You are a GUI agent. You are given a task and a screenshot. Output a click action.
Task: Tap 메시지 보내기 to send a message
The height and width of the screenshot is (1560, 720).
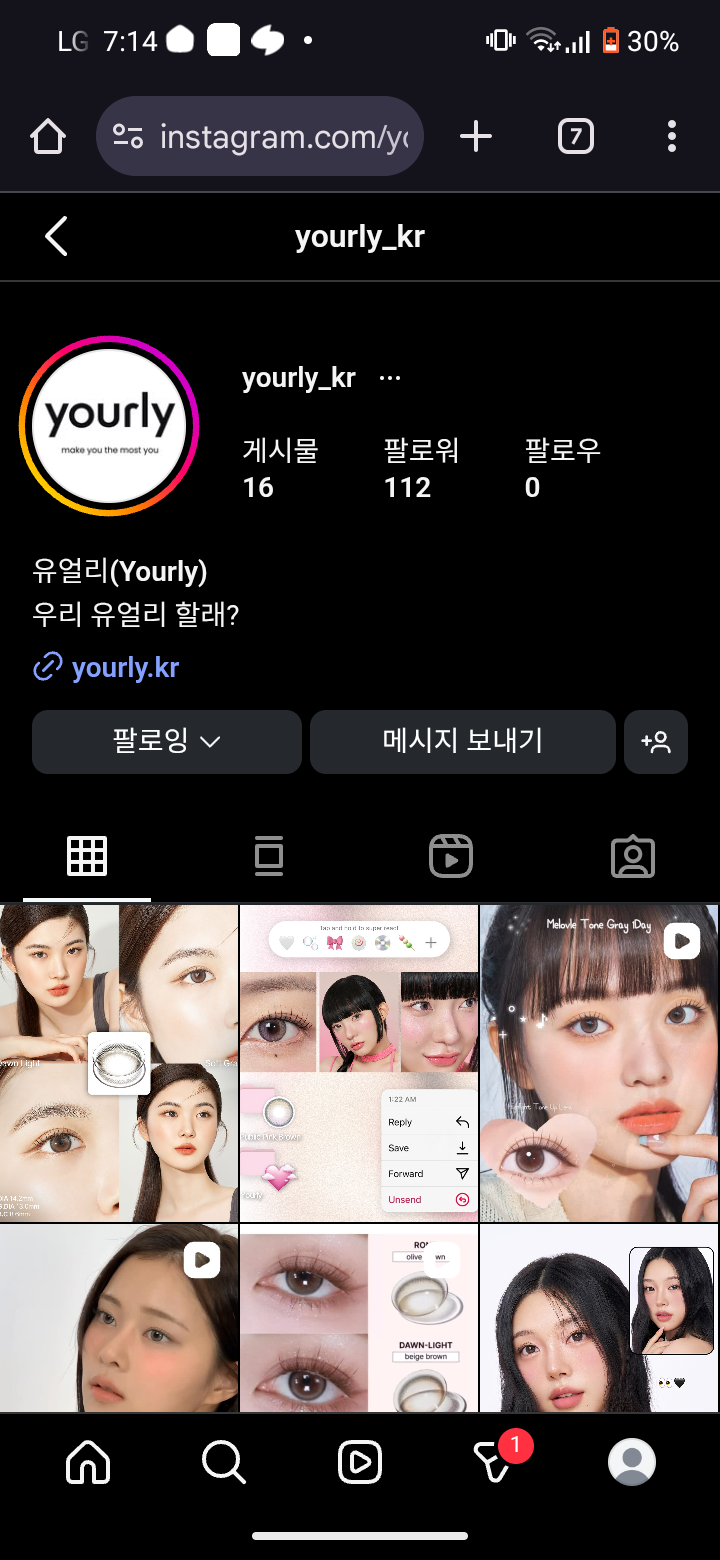462,741
